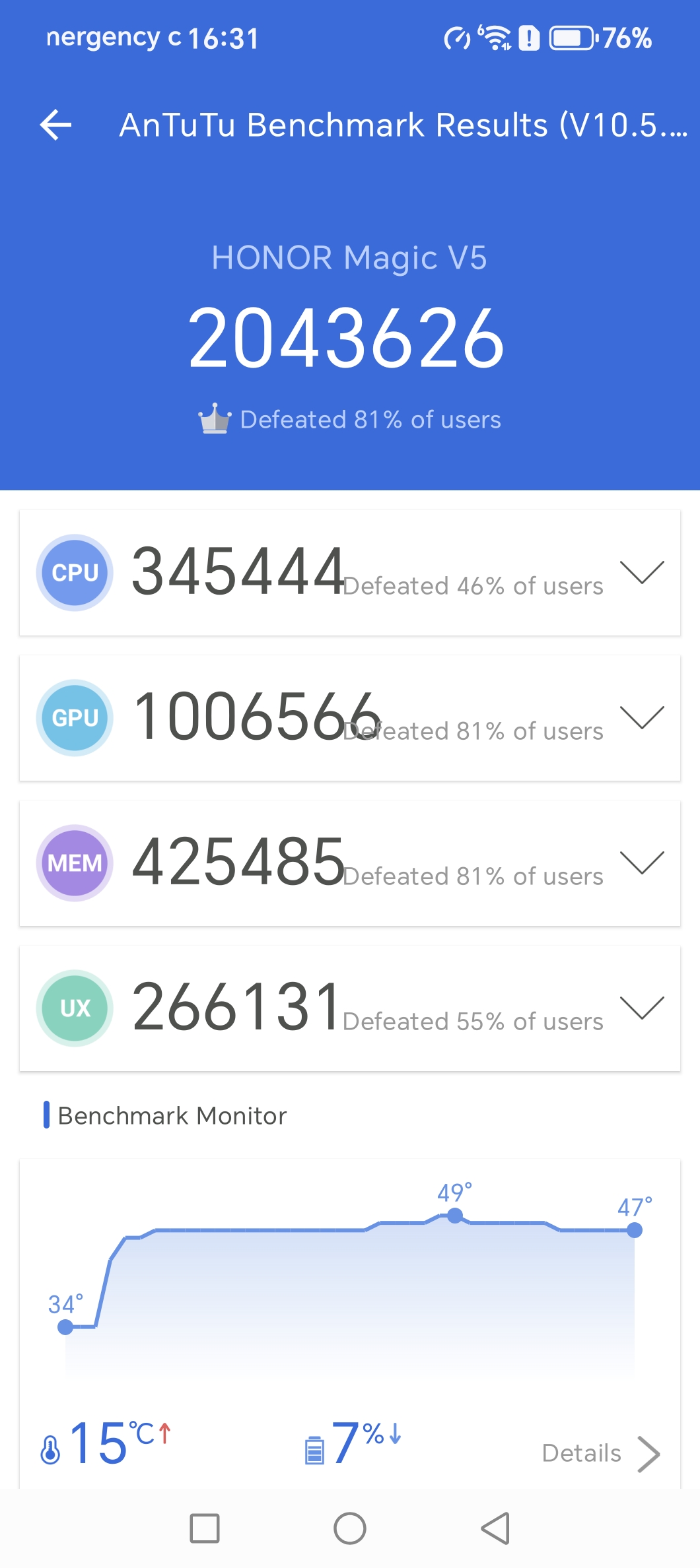Tap the system home button
This screenshot has height=1568, width=700.
pos(350,1528)
